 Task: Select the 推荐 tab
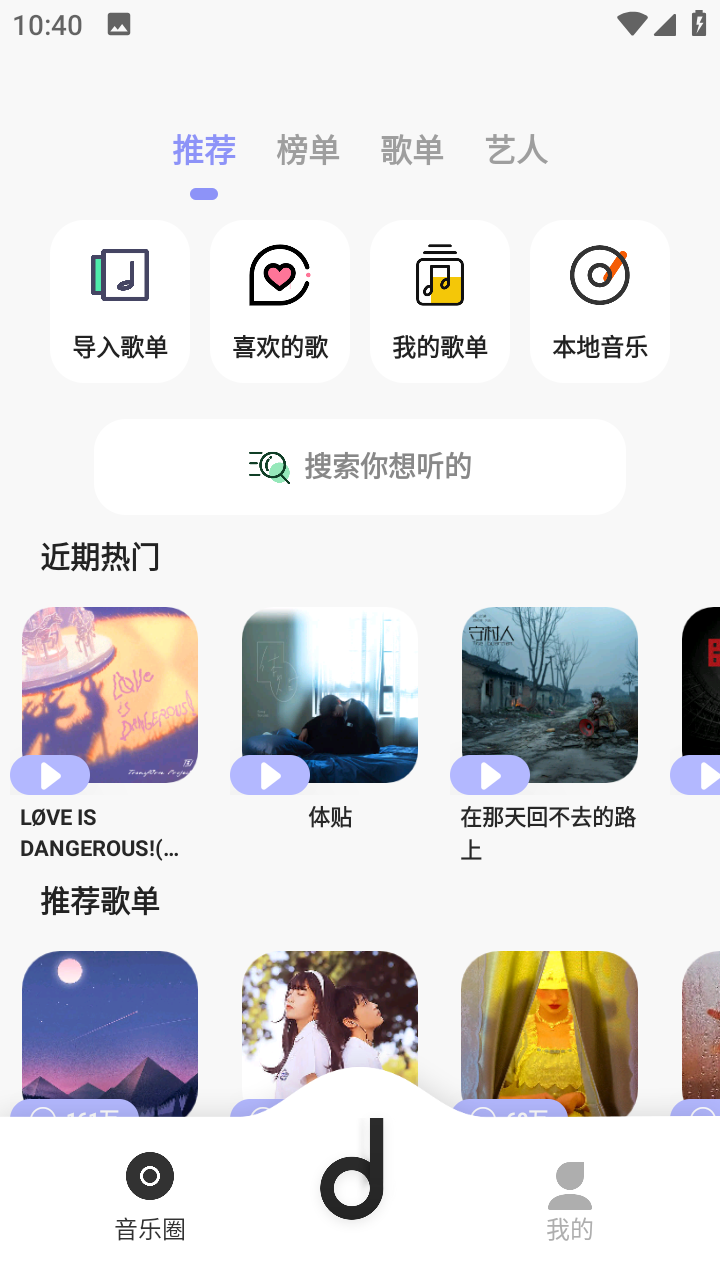pyautogui.click(x=204, y=150)
